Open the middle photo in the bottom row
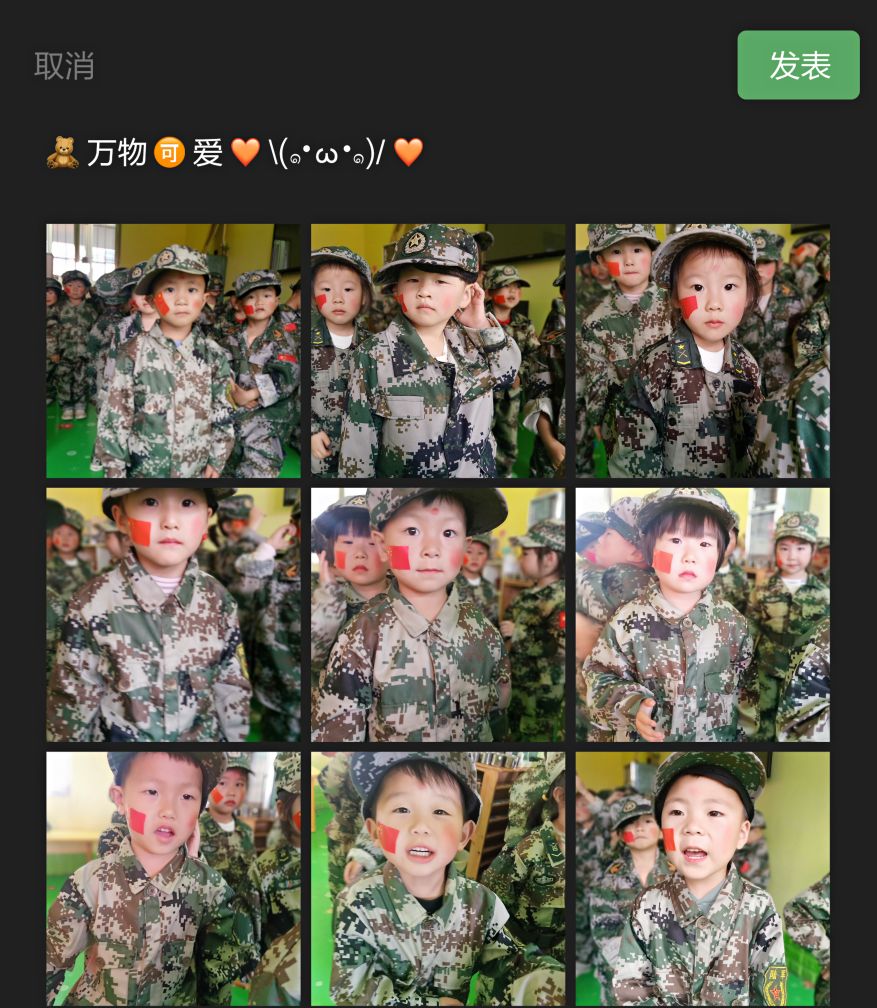877x1008 pixels. tap(438, 878)
